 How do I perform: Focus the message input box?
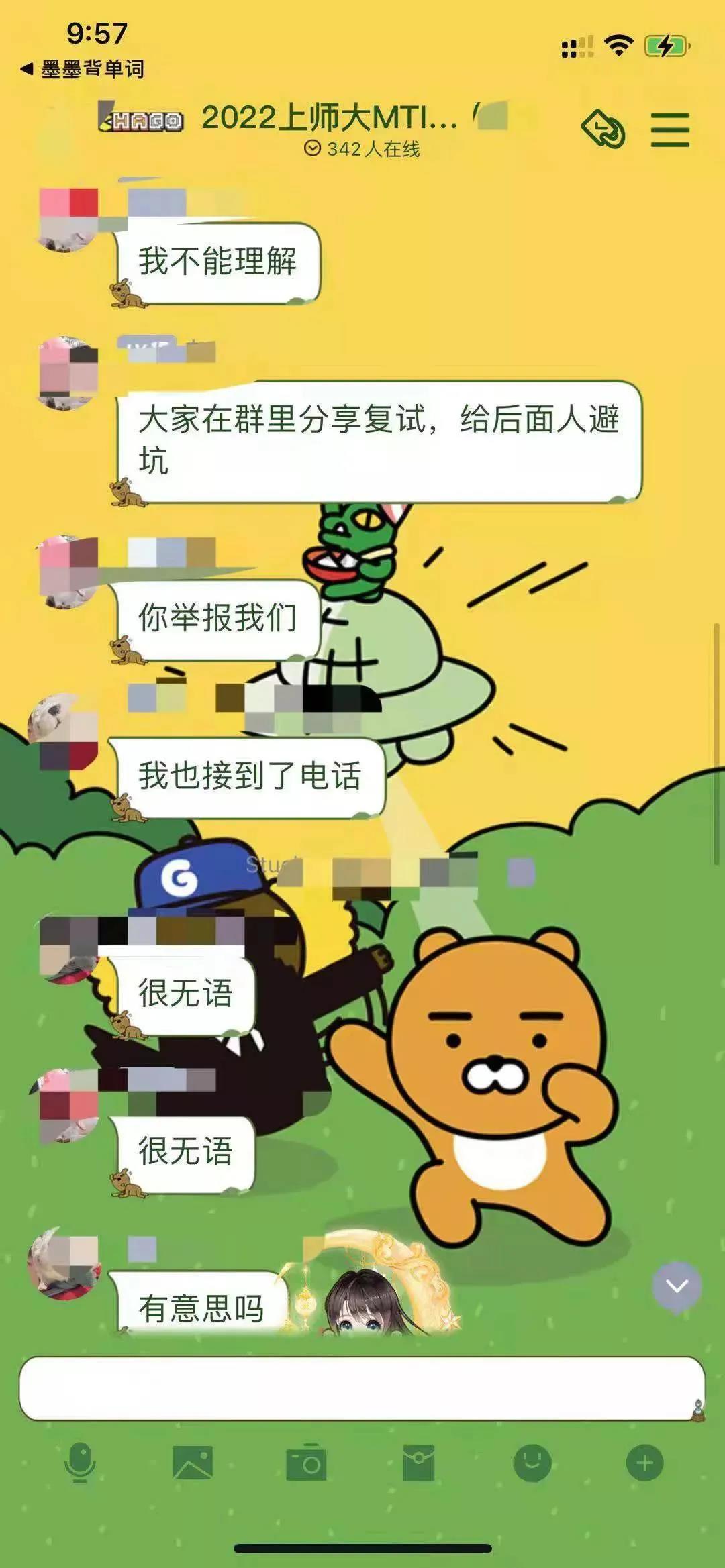tap(361, 1388)
